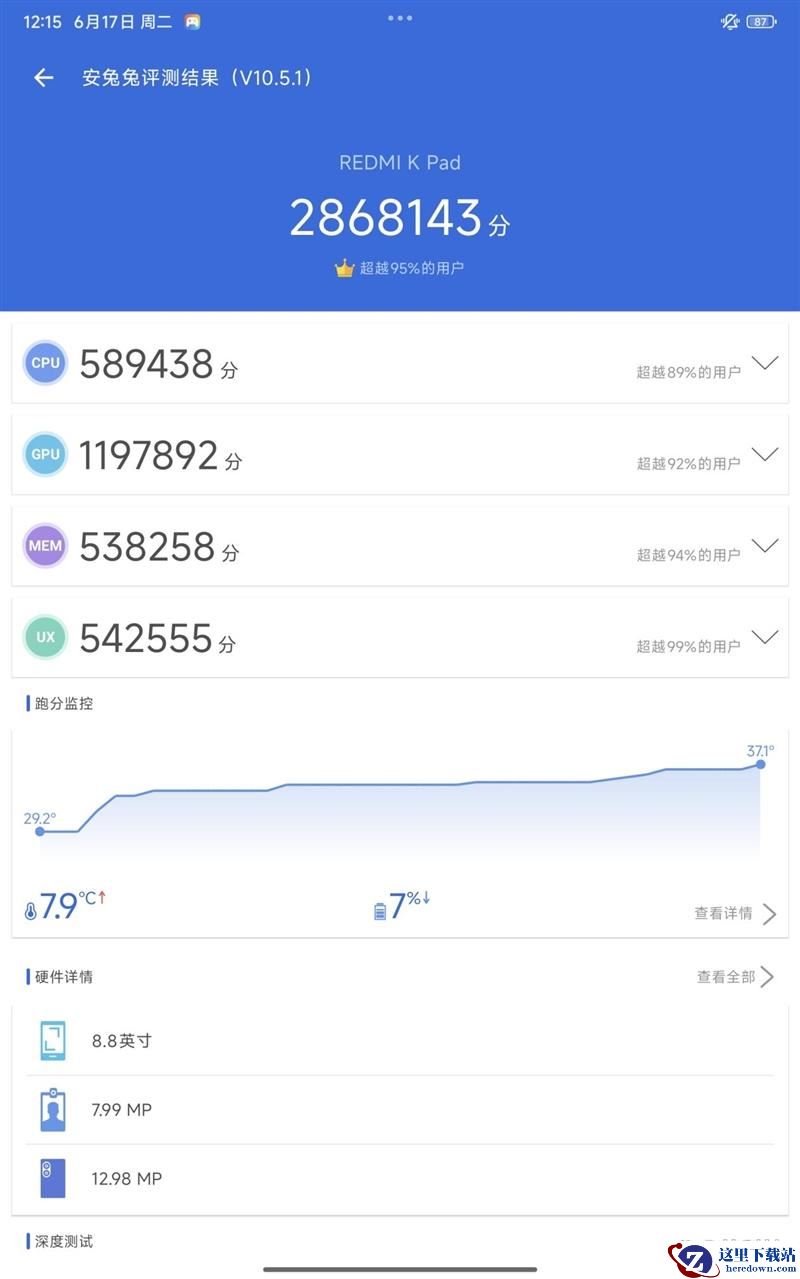
Task: Expand the GPU score breakdown
Action: [765, 454]
